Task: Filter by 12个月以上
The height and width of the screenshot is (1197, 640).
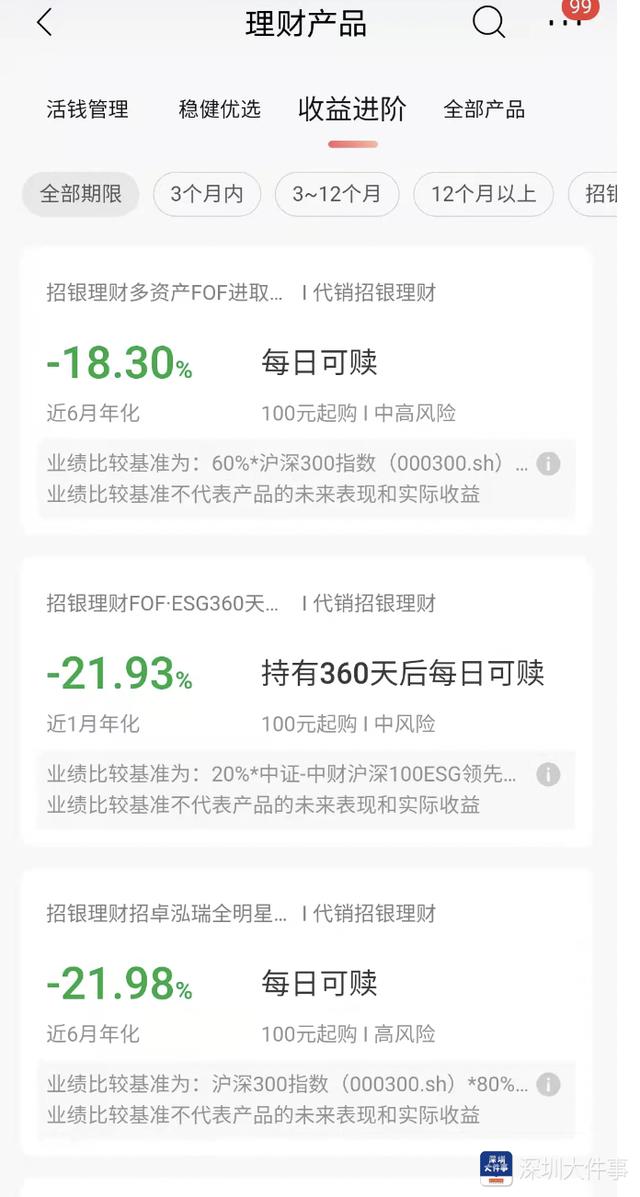Action: (483, 194)
